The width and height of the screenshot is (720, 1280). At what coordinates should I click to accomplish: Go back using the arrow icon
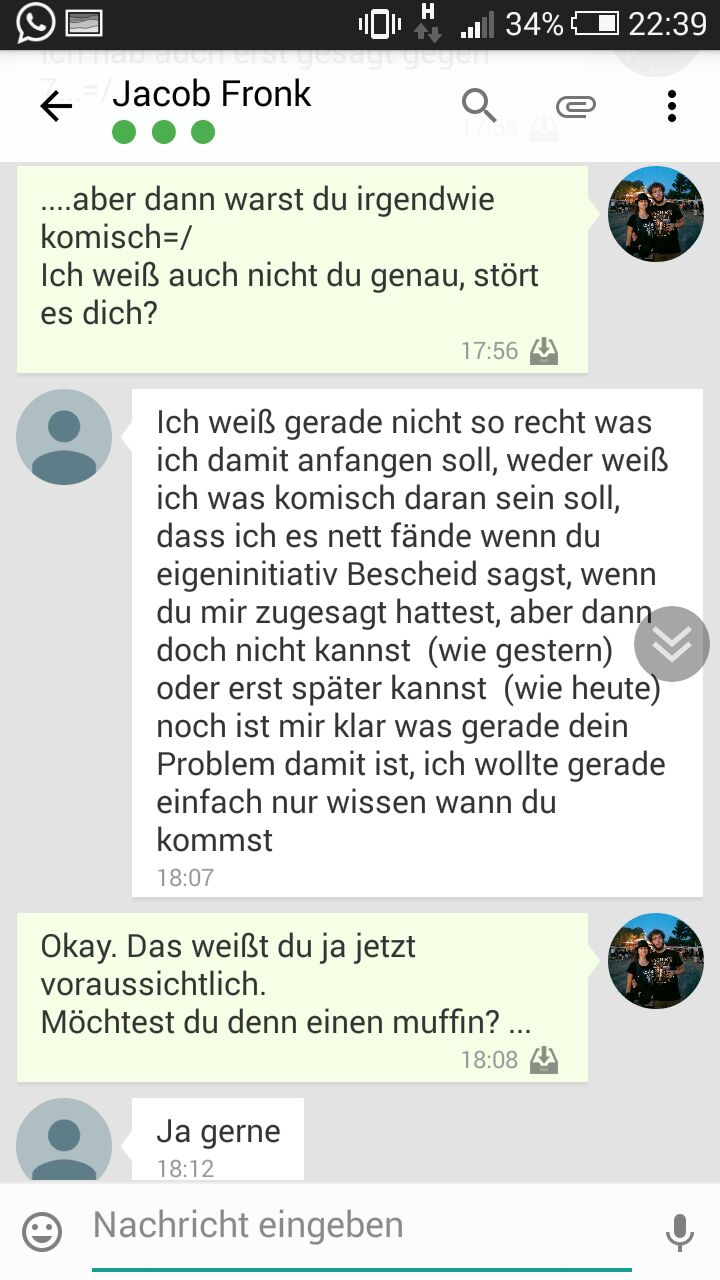(56, 106)
